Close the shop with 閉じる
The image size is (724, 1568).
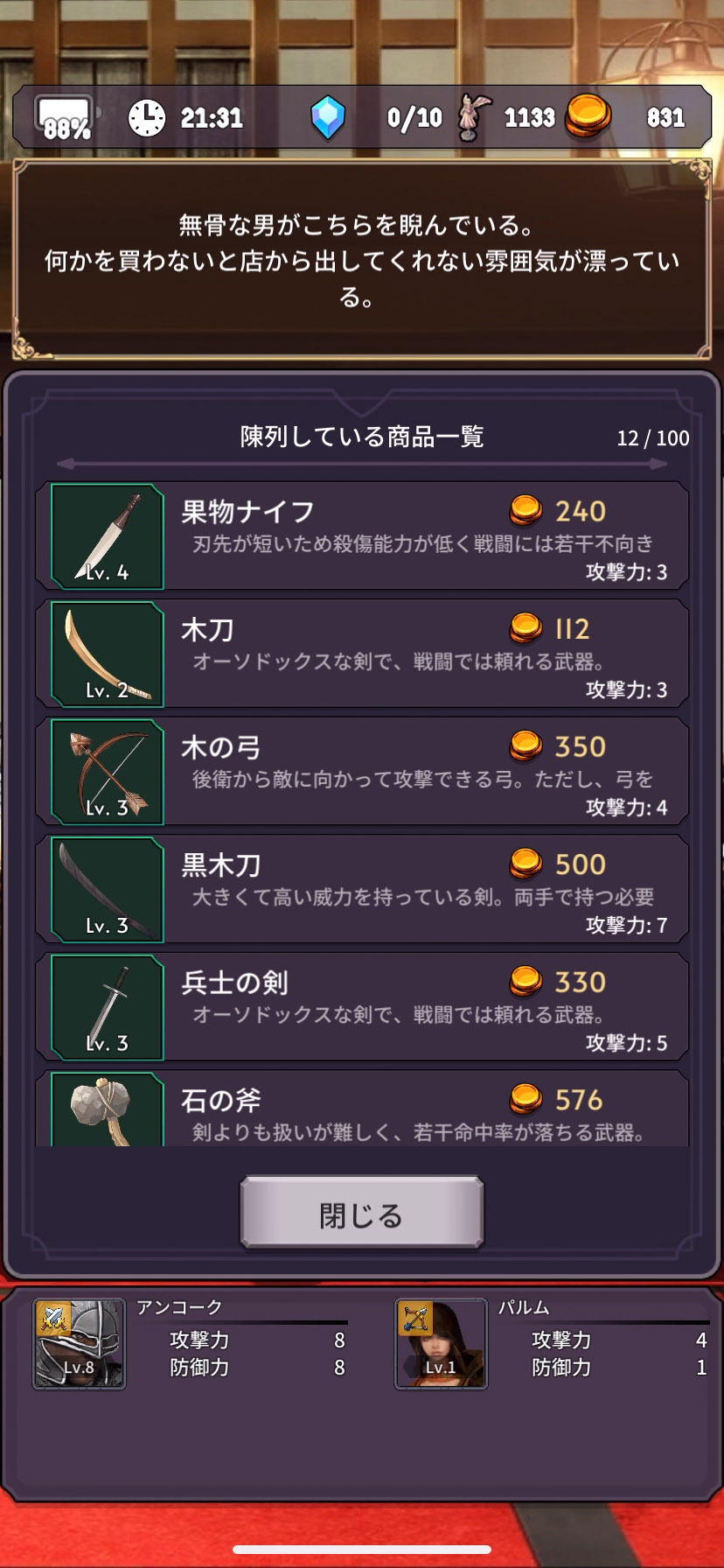(361, 1213)
